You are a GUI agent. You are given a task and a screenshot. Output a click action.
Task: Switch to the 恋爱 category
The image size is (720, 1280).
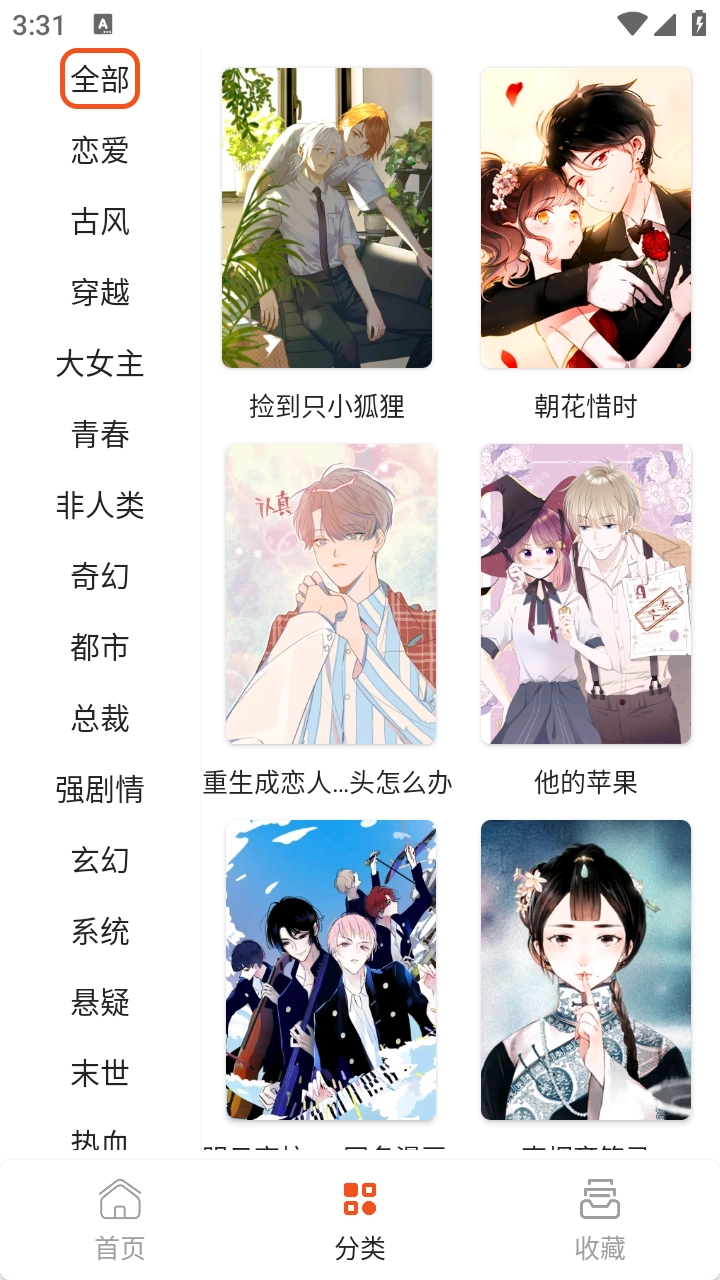click(98, 150)
